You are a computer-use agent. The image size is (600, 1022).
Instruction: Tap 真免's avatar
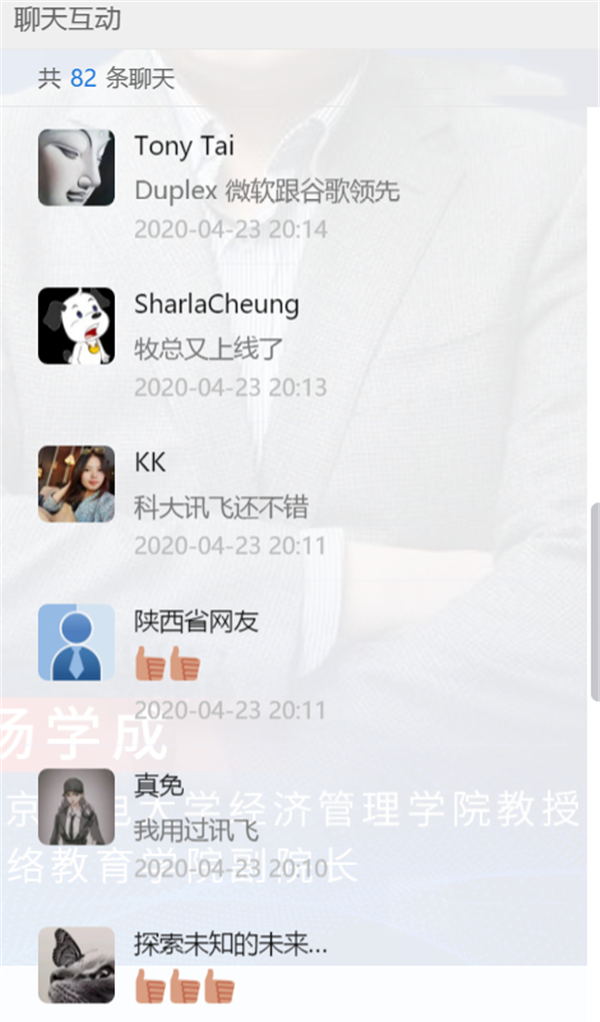(76, 807)
